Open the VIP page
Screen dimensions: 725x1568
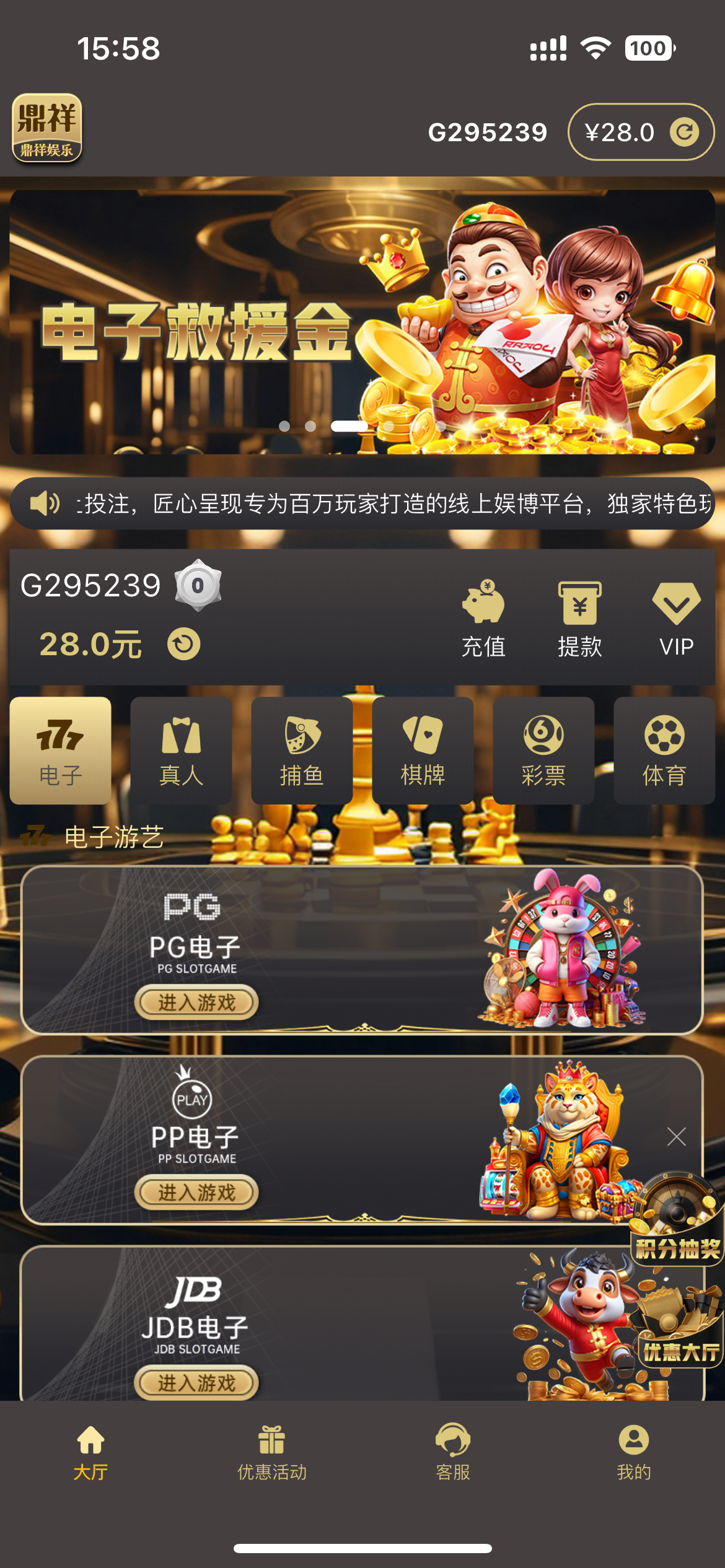tap(676, 619)
